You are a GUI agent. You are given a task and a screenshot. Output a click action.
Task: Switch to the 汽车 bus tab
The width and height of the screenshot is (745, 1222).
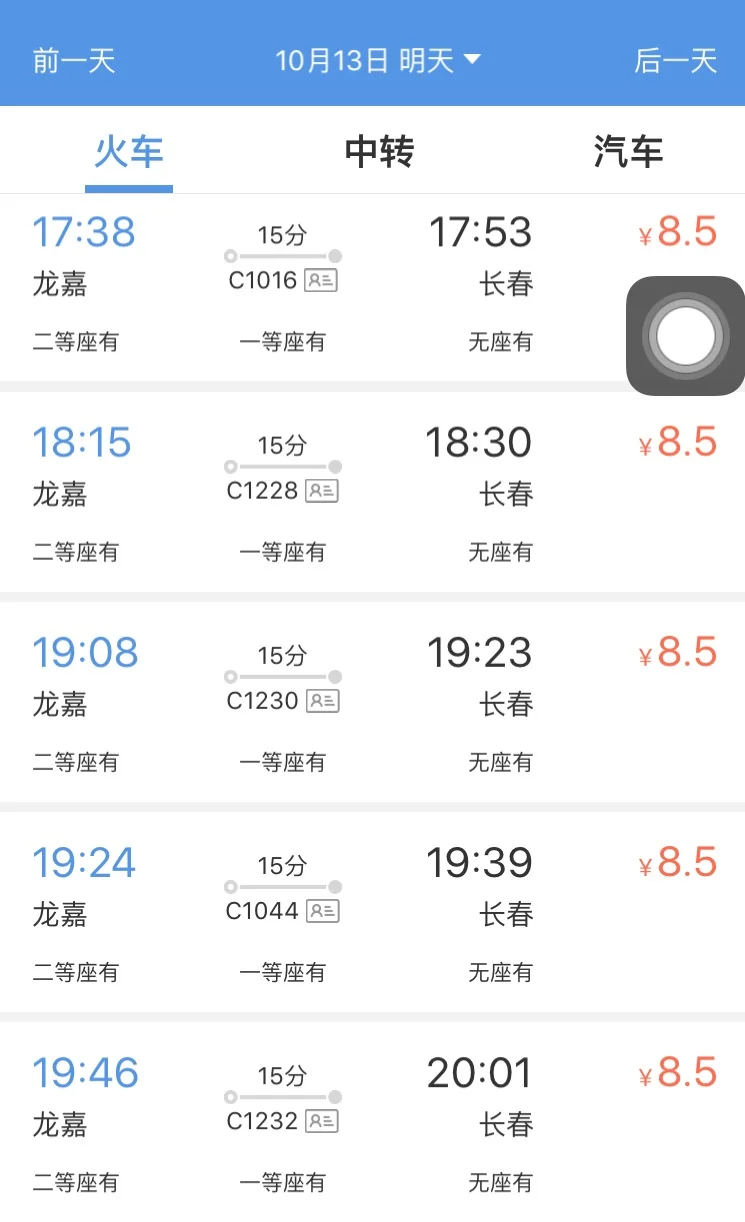pyautogui.click(x=628, y=151)
